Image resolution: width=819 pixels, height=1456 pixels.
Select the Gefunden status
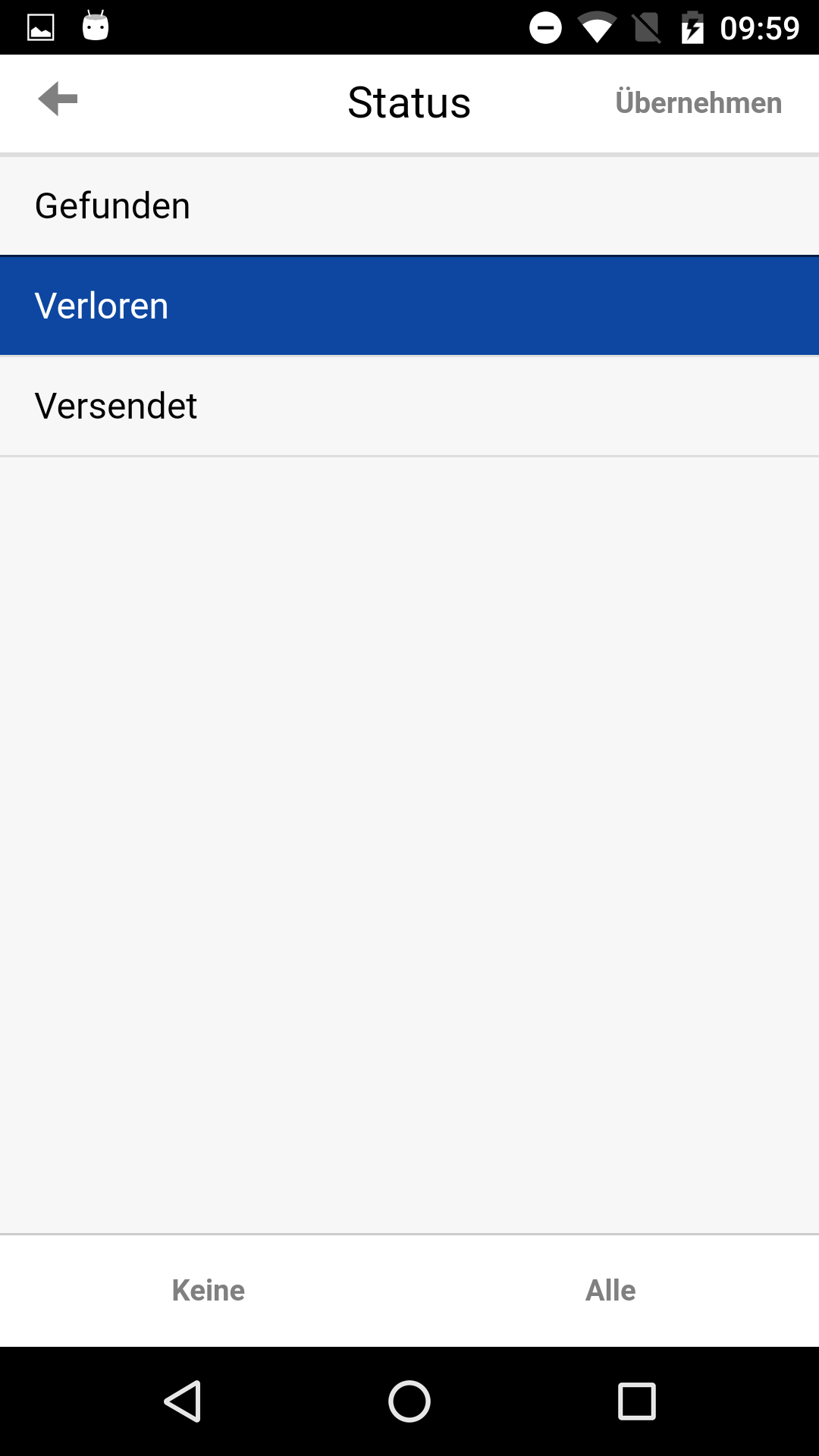(409, 206)
